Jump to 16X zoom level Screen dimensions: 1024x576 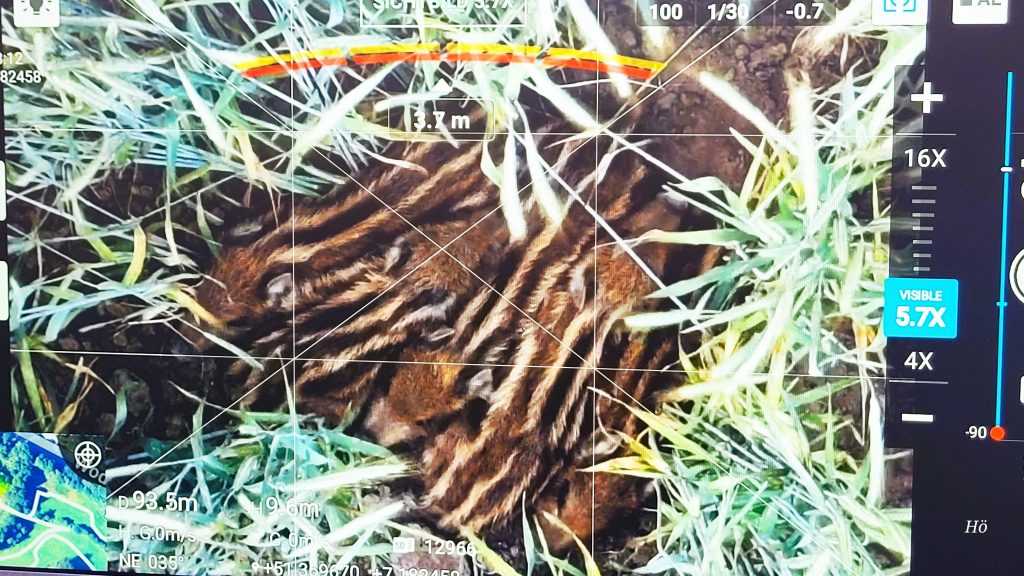(925, 158)
